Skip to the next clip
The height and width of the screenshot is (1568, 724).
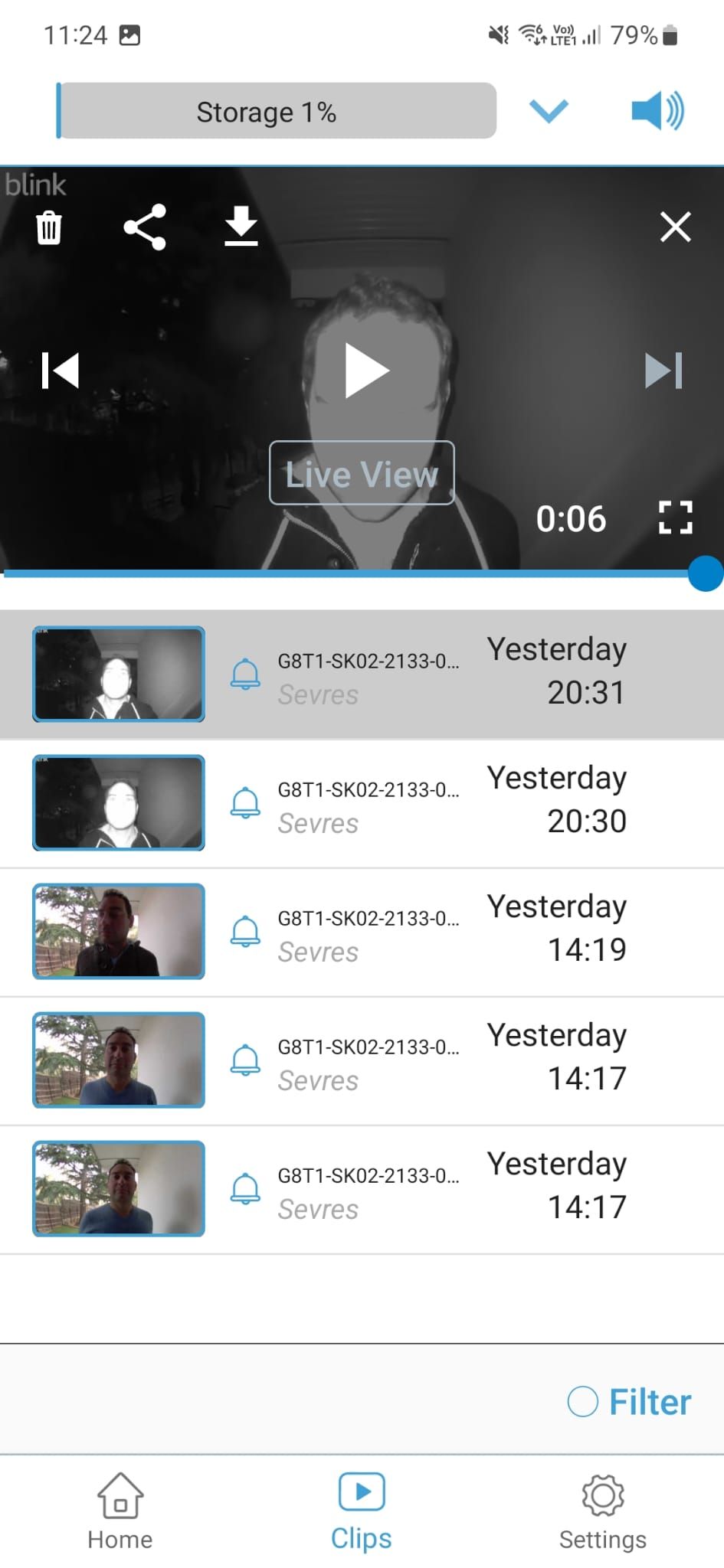663,371
